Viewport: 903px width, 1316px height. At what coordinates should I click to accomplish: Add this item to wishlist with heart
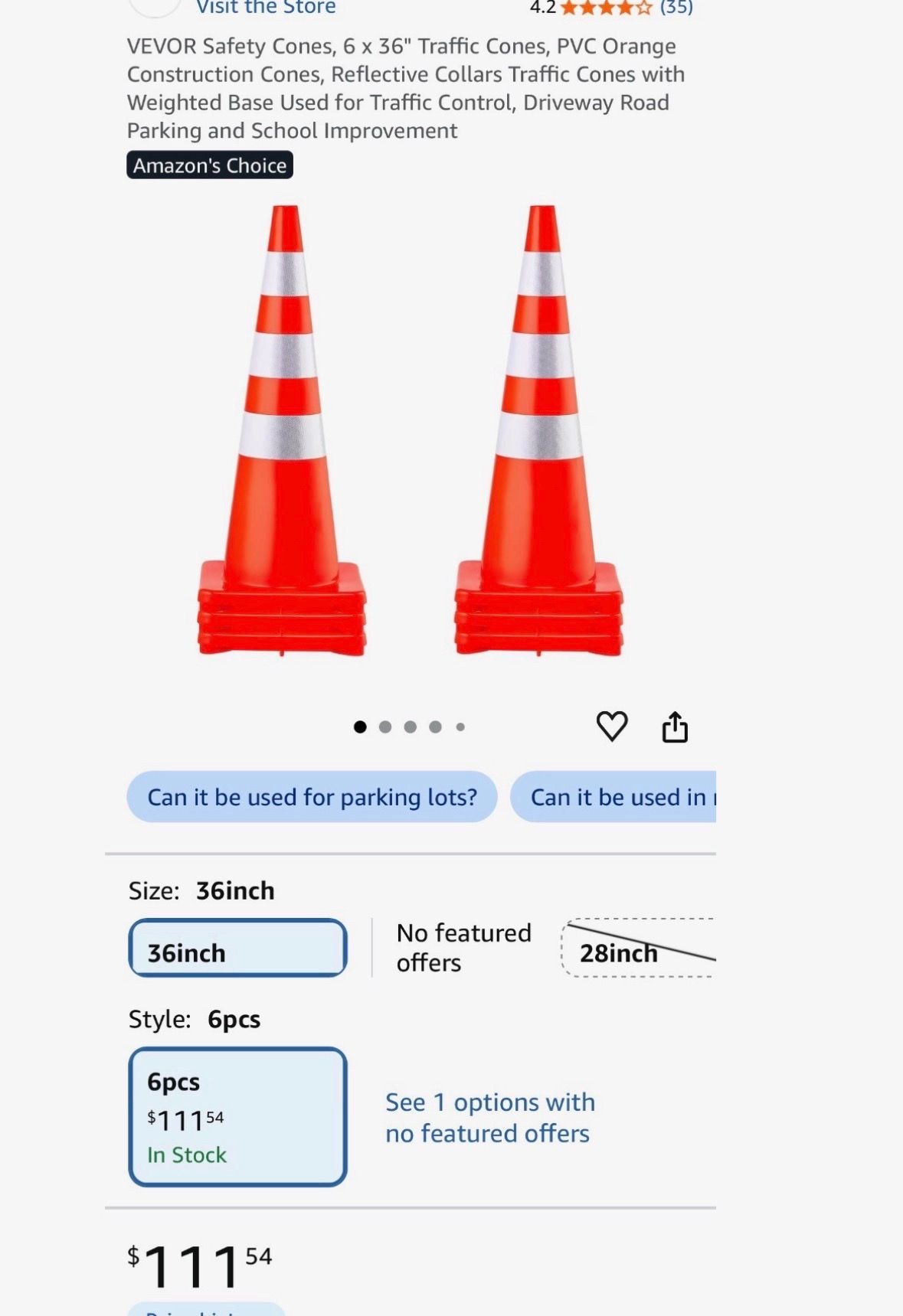point(612,727)
